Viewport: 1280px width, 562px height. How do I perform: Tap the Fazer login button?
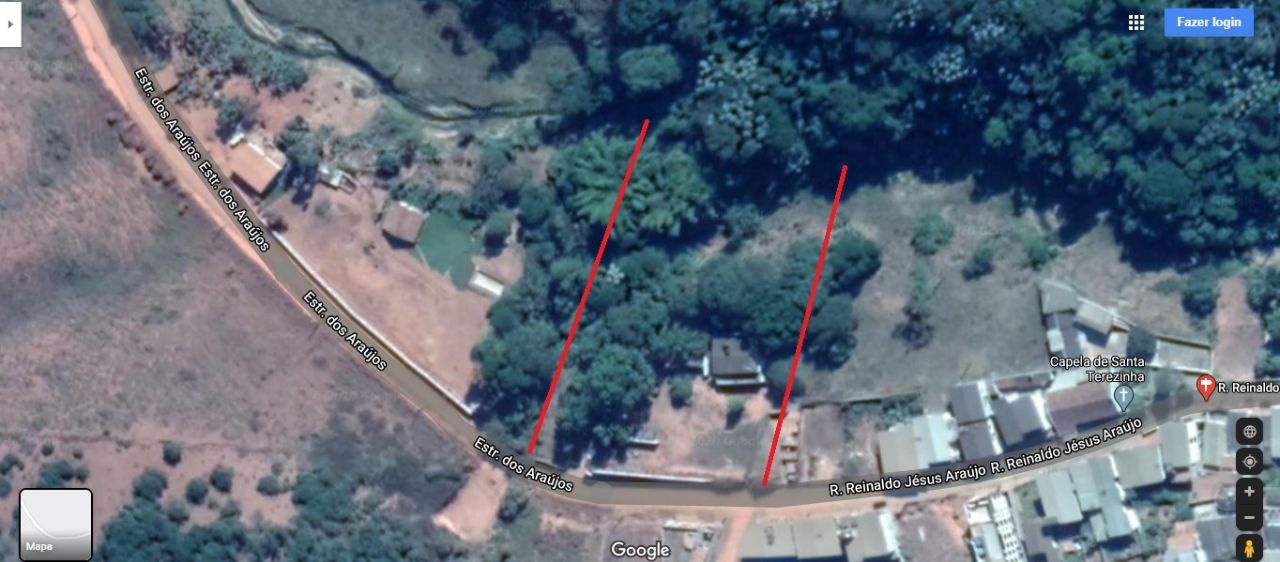1208,22
